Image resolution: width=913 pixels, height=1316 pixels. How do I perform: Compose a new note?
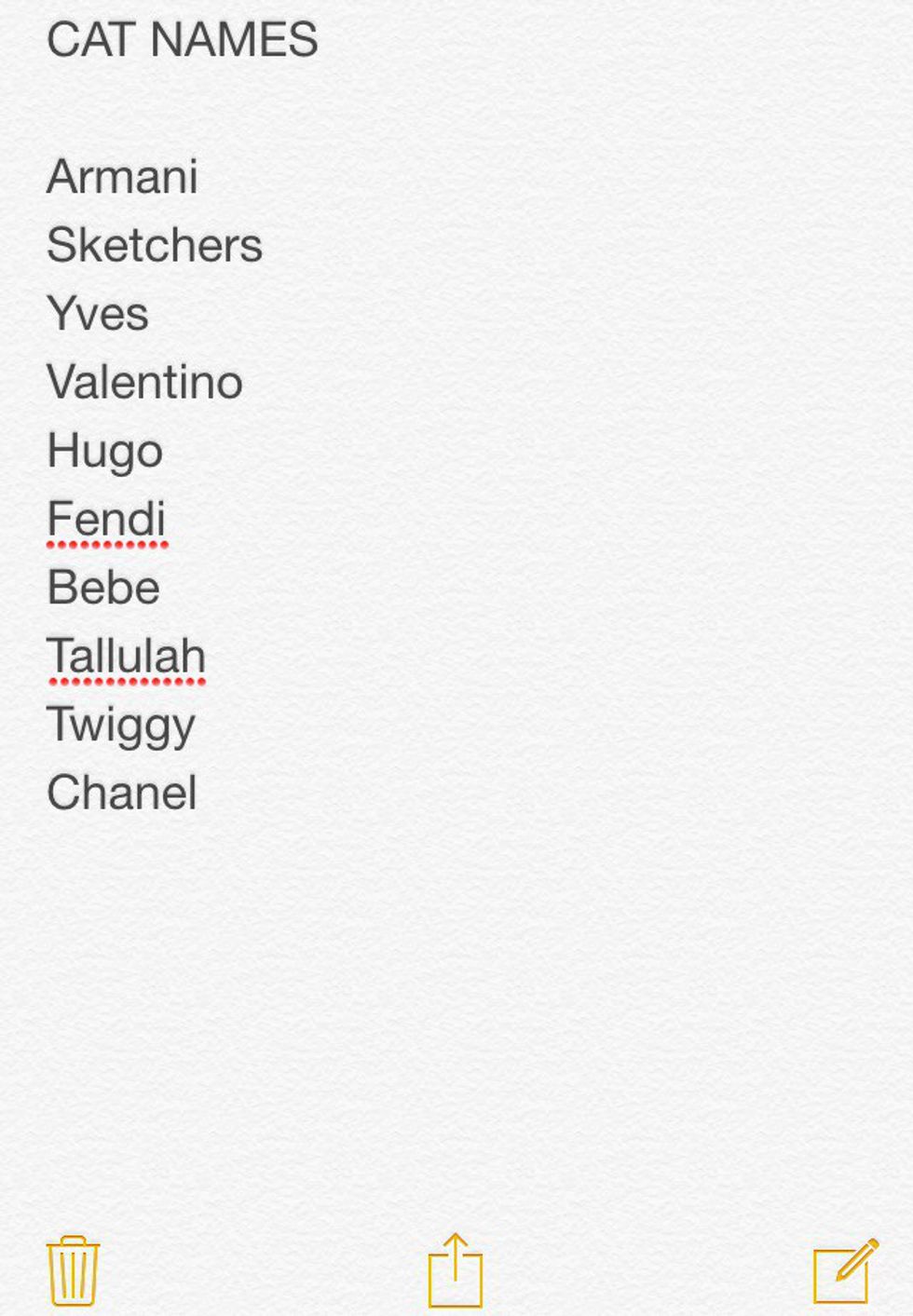pyautogui.click(x=845, y=1270)
